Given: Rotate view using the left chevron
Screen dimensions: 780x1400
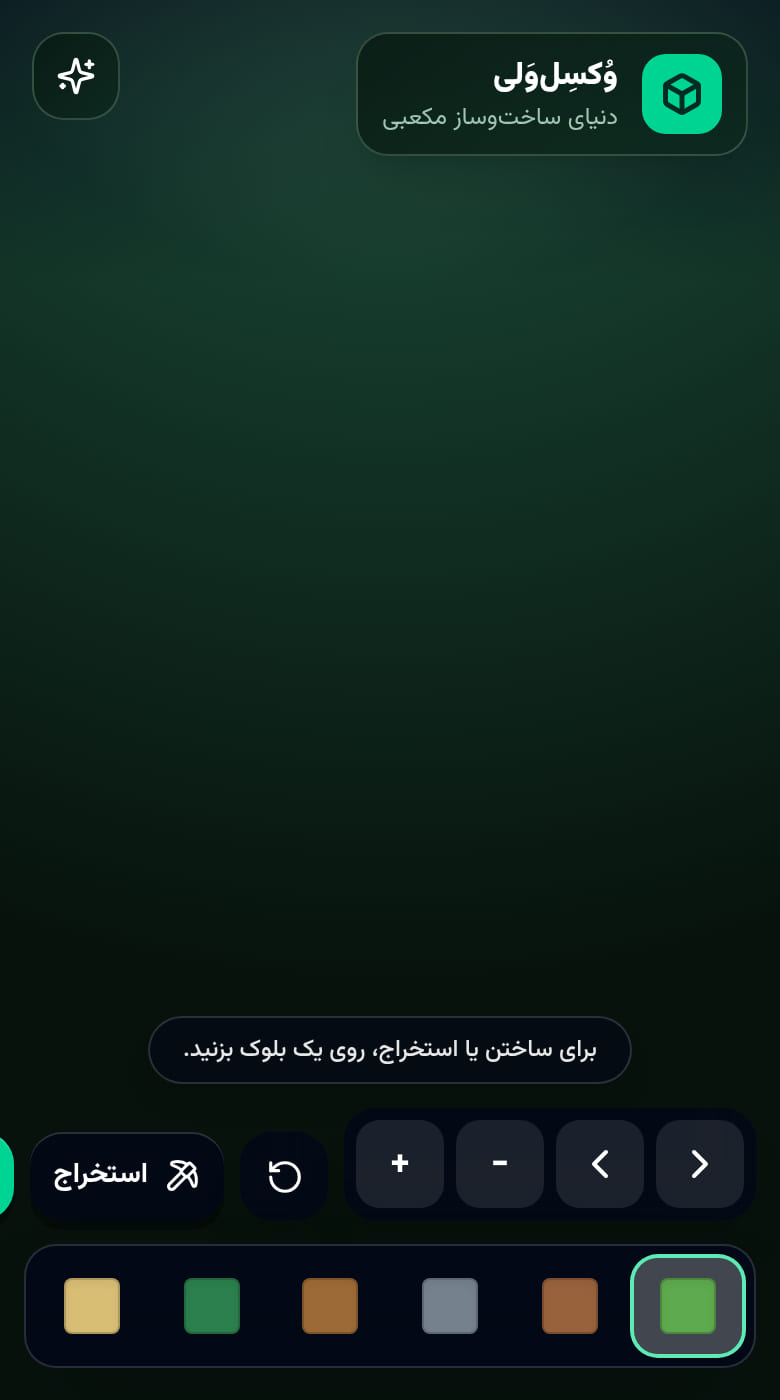Looking at the screenshot, I should 600,1164.
